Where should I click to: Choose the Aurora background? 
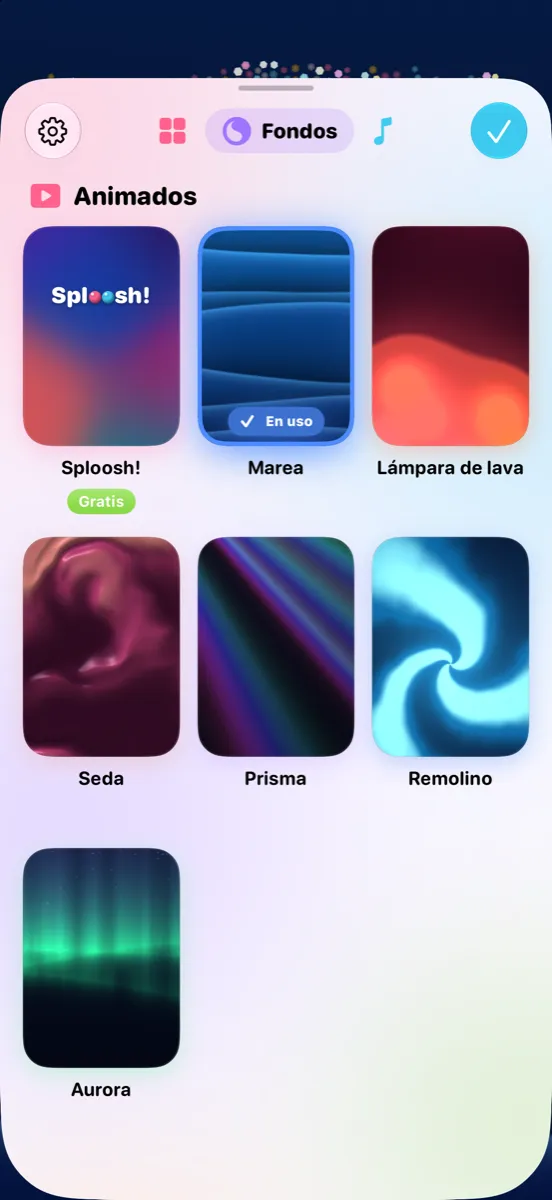point(101,958)
